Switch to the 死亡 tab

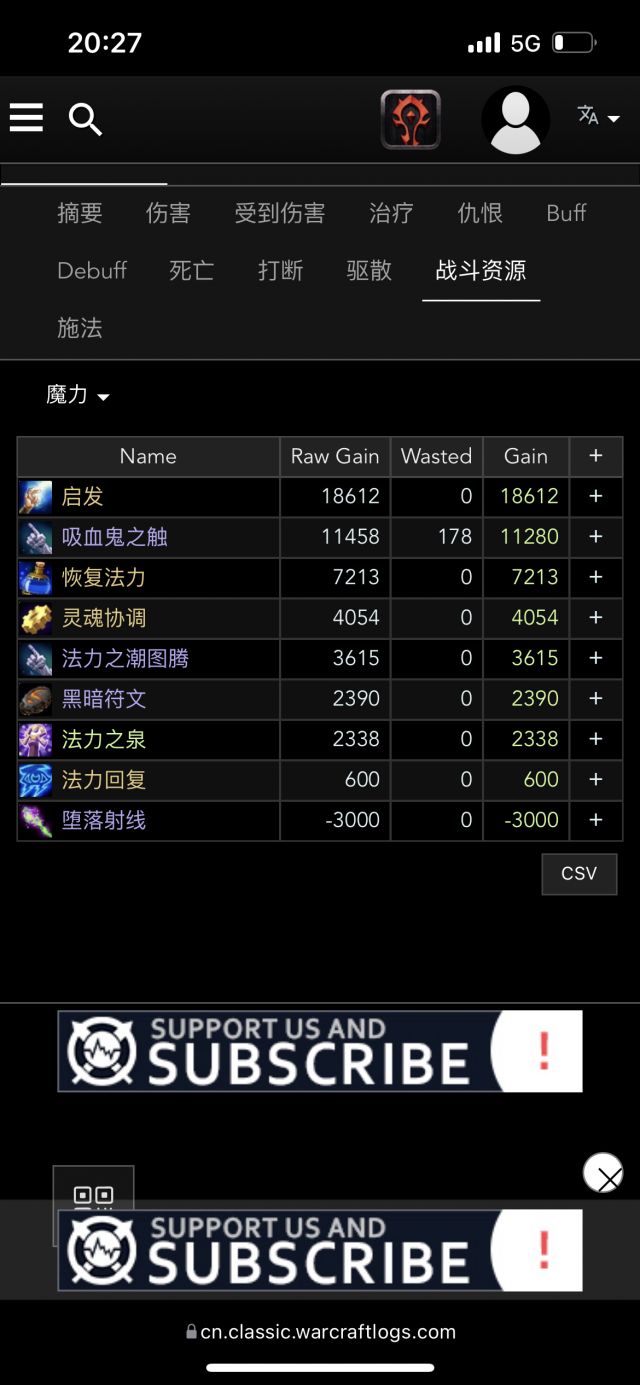point(191,271)
